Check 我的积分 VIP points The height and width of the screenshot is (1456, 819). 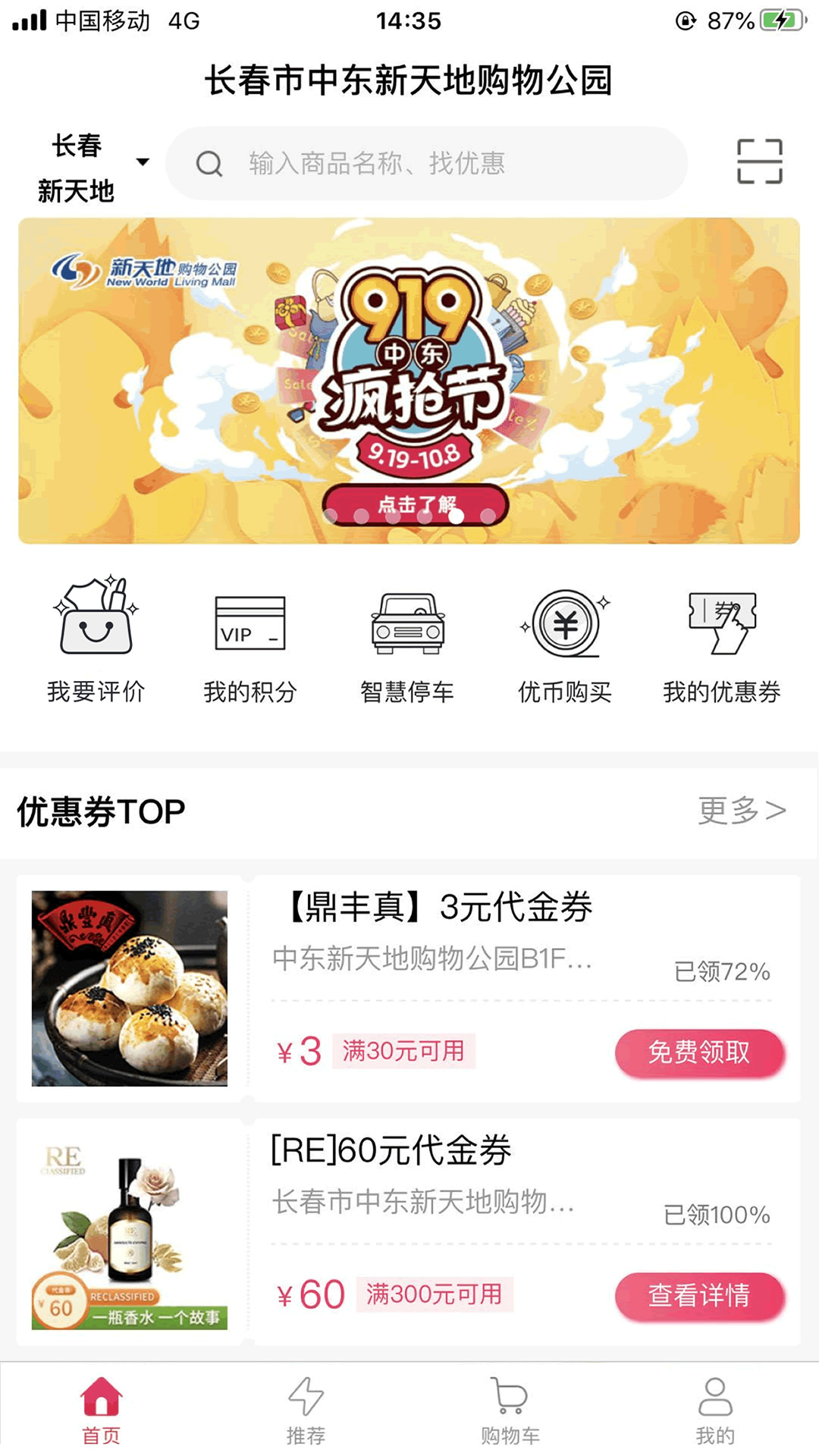pos(250,641)
